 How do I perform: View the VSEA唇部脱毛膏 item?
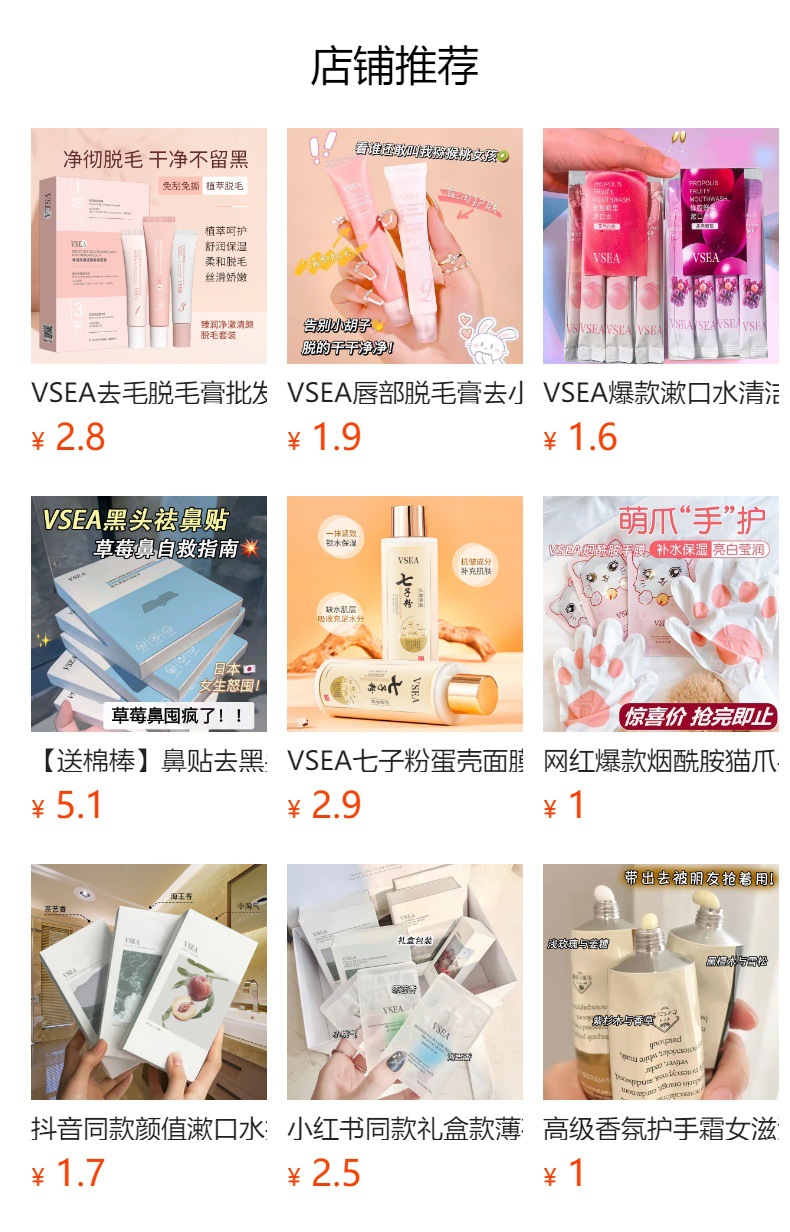pyautogui.click(x=405, y=246)
